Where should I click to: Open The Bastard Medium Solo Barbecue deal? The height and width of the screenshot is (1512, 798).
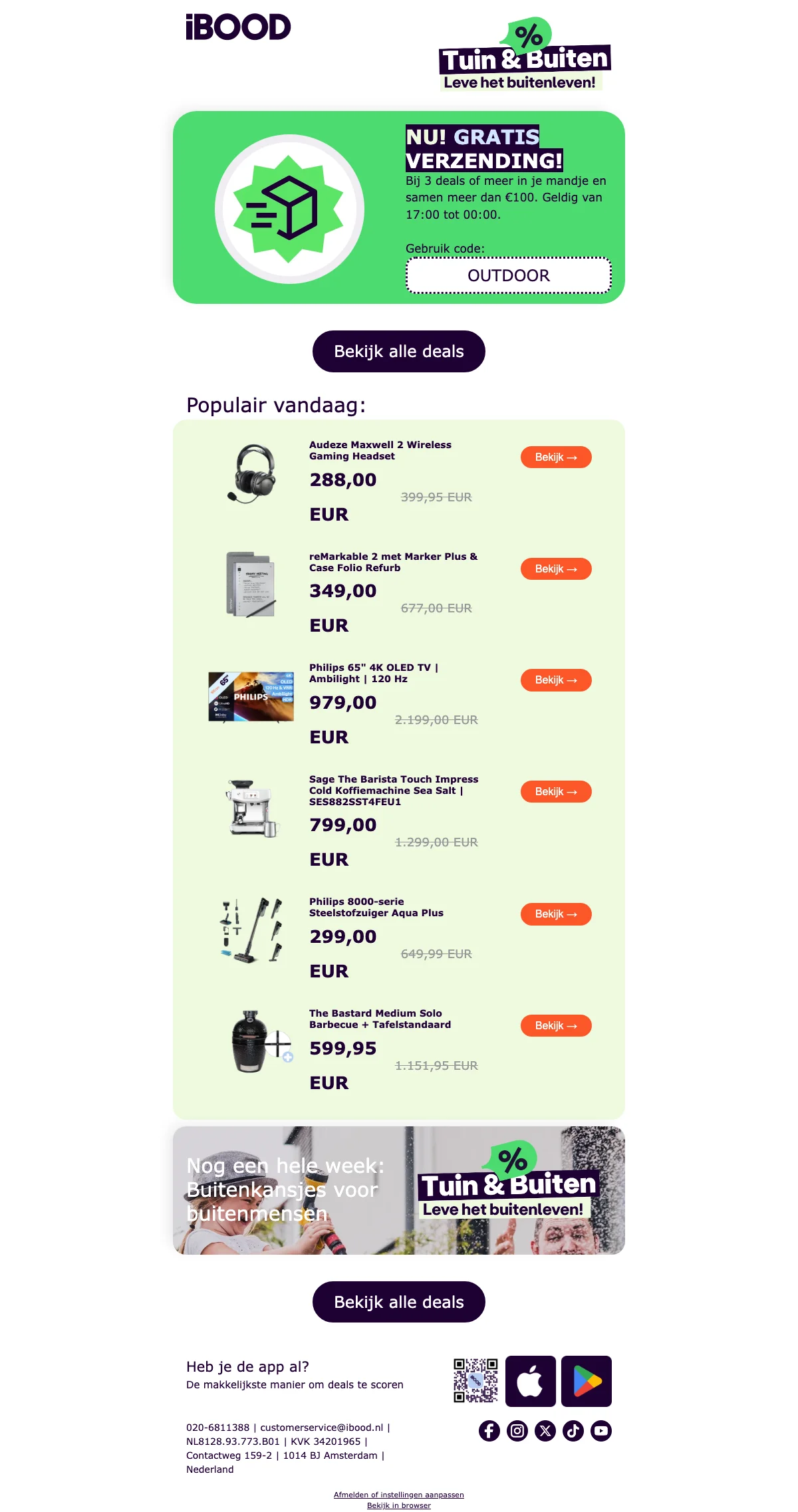[555, 1026]
